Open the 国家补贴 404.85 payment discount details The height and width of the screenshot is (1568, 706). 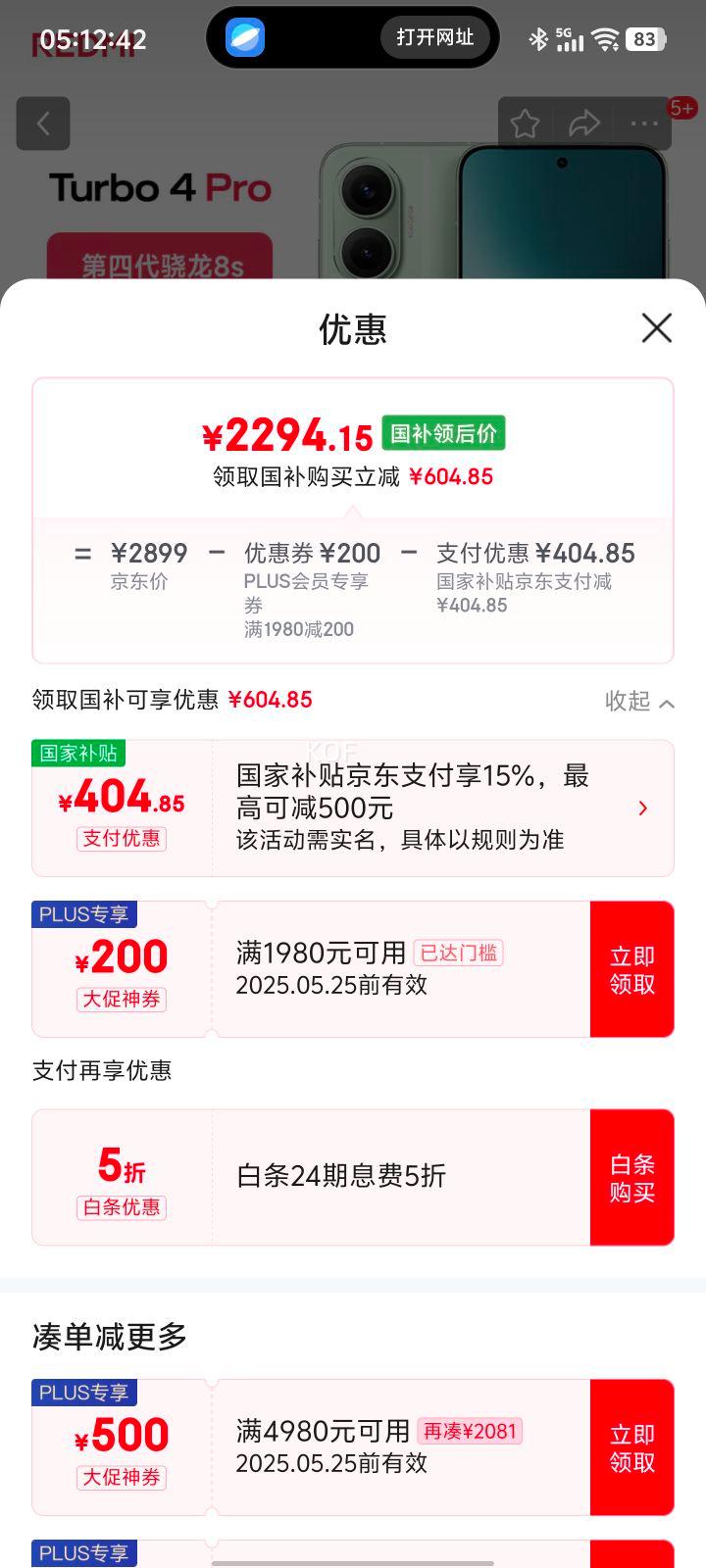click(353, 808)
